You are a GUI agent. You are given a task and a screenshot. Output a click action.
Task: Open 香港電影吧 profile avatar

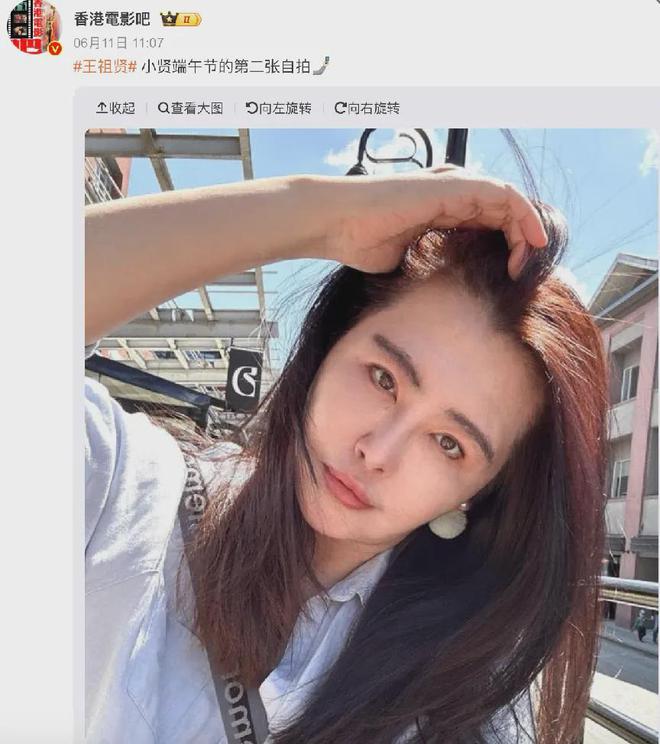tap(34, 27)
